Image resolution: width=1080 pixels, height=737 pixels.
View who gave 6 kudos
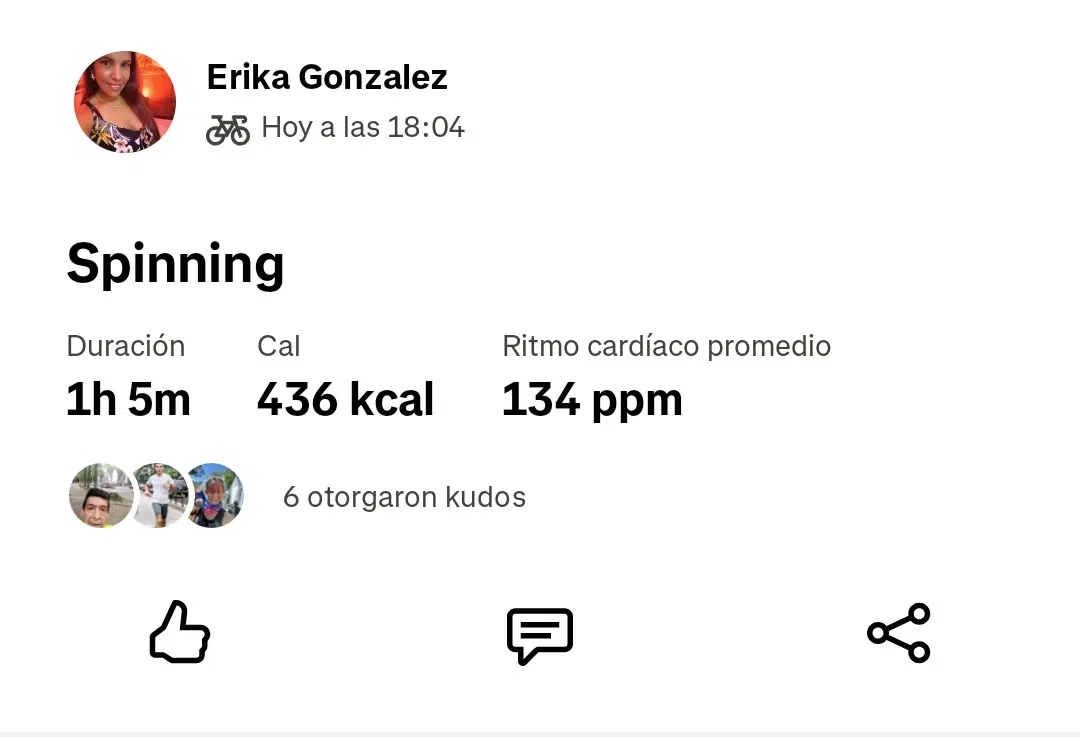click(x=403, y=497)
